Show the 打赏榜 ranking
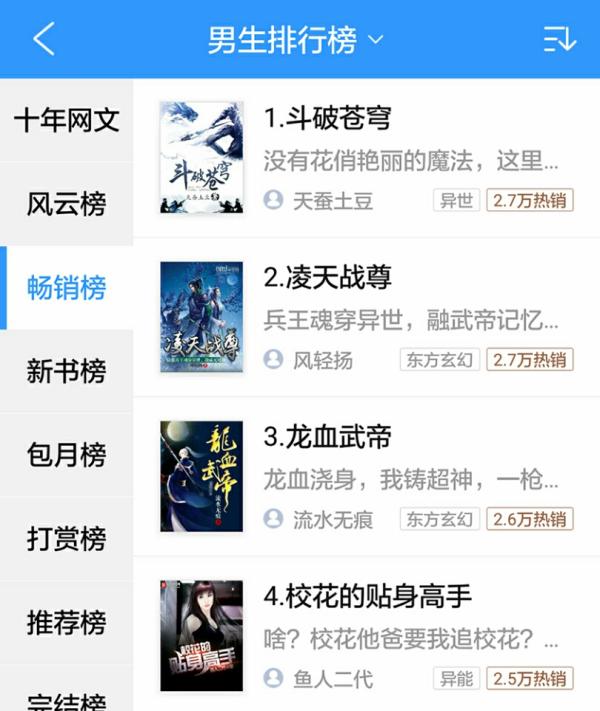Screen dimensions: 600x711 tap(66, 539)
